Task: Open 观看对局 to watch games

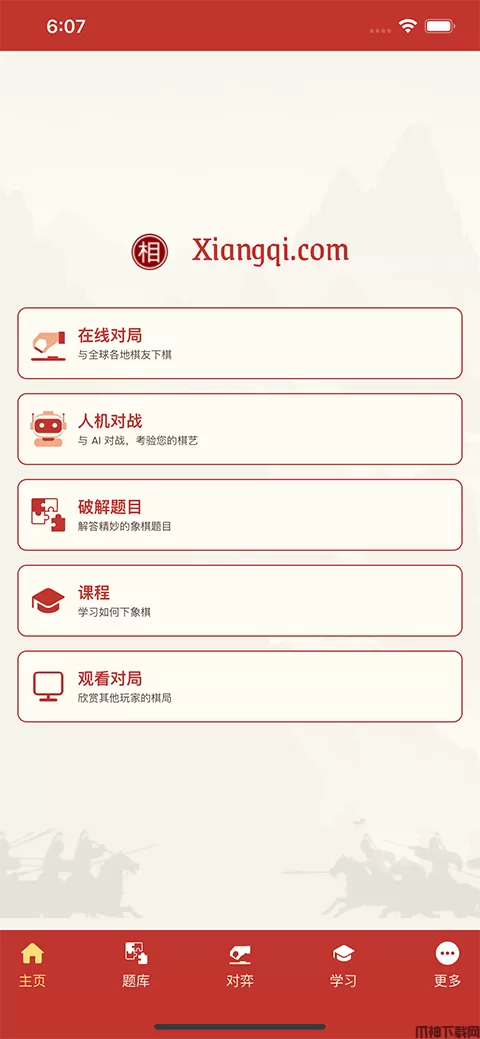Action: point(240,686)
